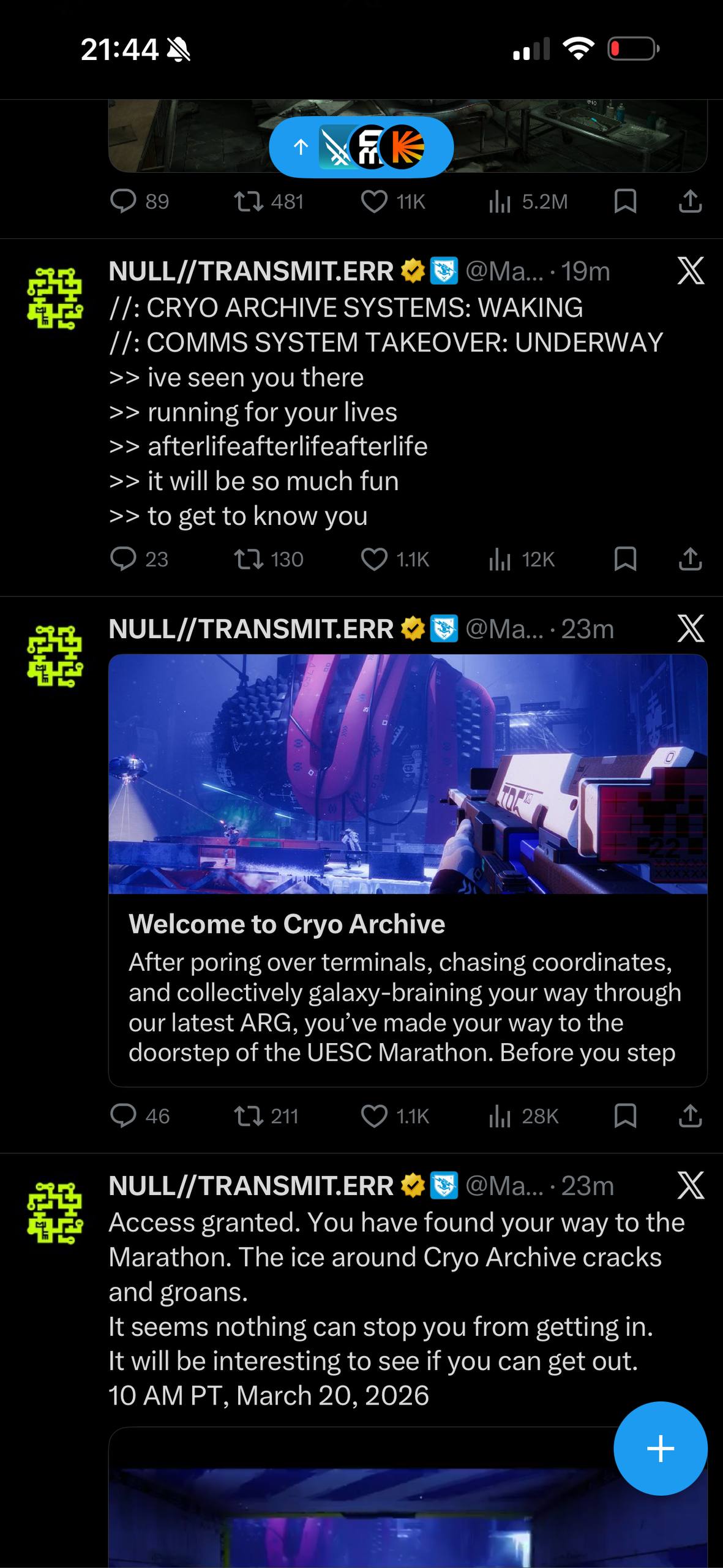Reply to the CRYO ARCHIVE SYSTEMS post
This screenshot has width=723, height=1568.
123,559
